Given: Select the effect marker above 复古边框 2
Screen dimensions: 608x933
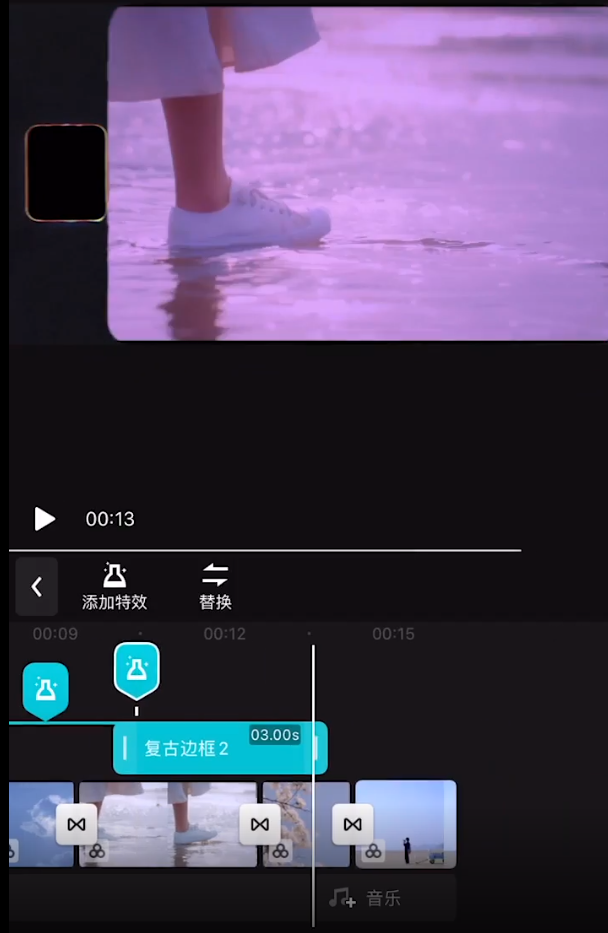Looking at the screenshot, I should pos(136,670).
